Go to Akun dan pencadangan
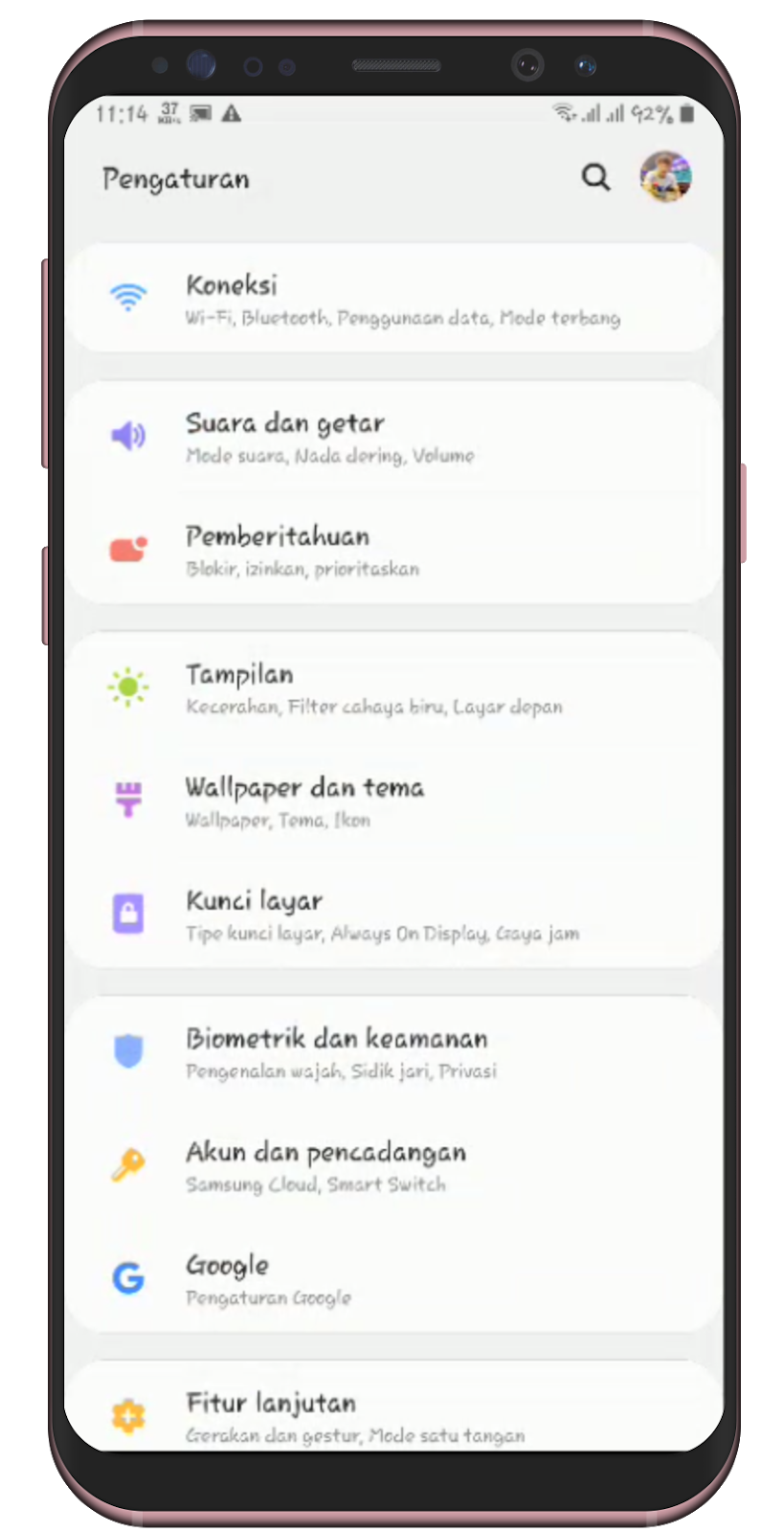Screen dimensions: 784x1532 point(392,1165)
